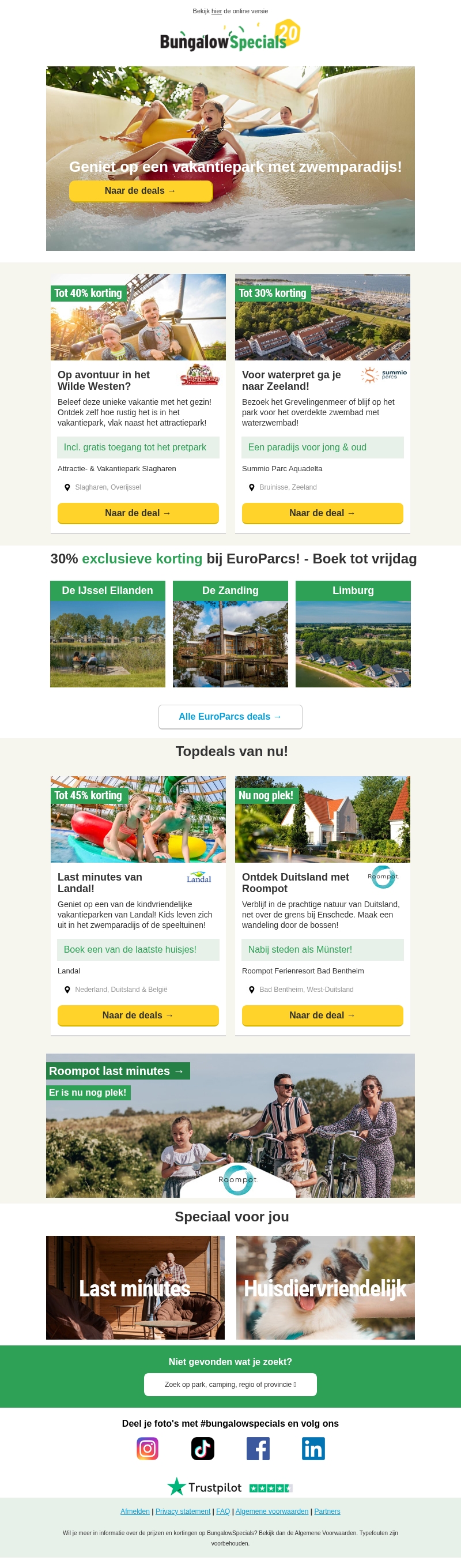Screen dimensions: 461x1568
Task: Visit the LinkedIn page
Action: pos(313,1448)
